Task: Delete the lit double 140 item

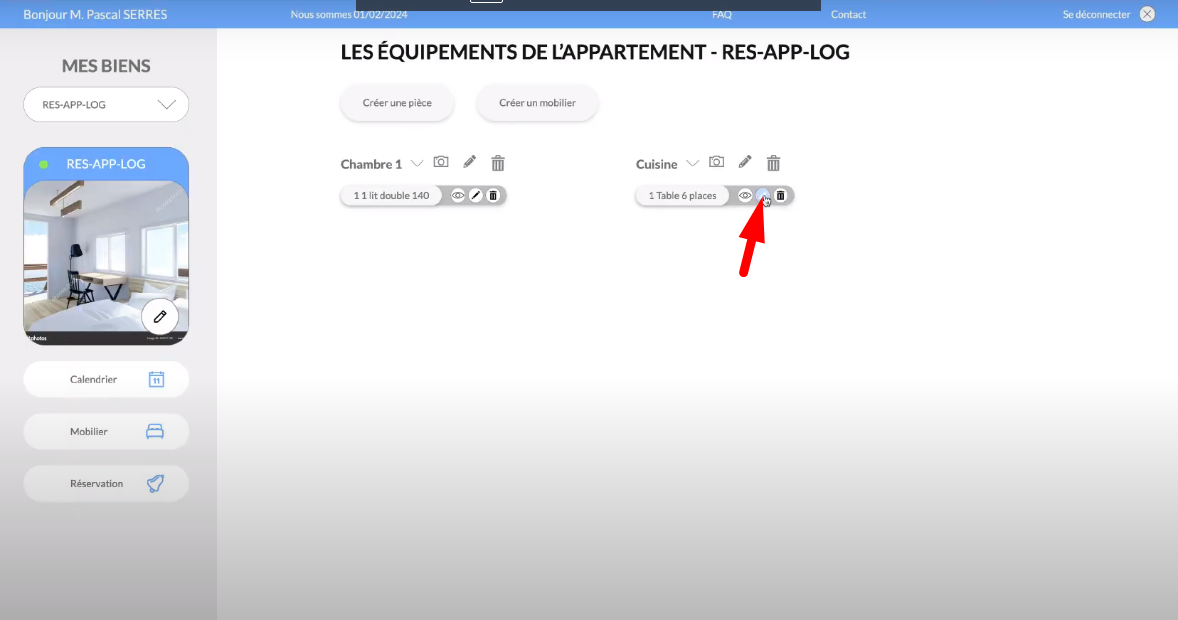Action: (493, 196)
